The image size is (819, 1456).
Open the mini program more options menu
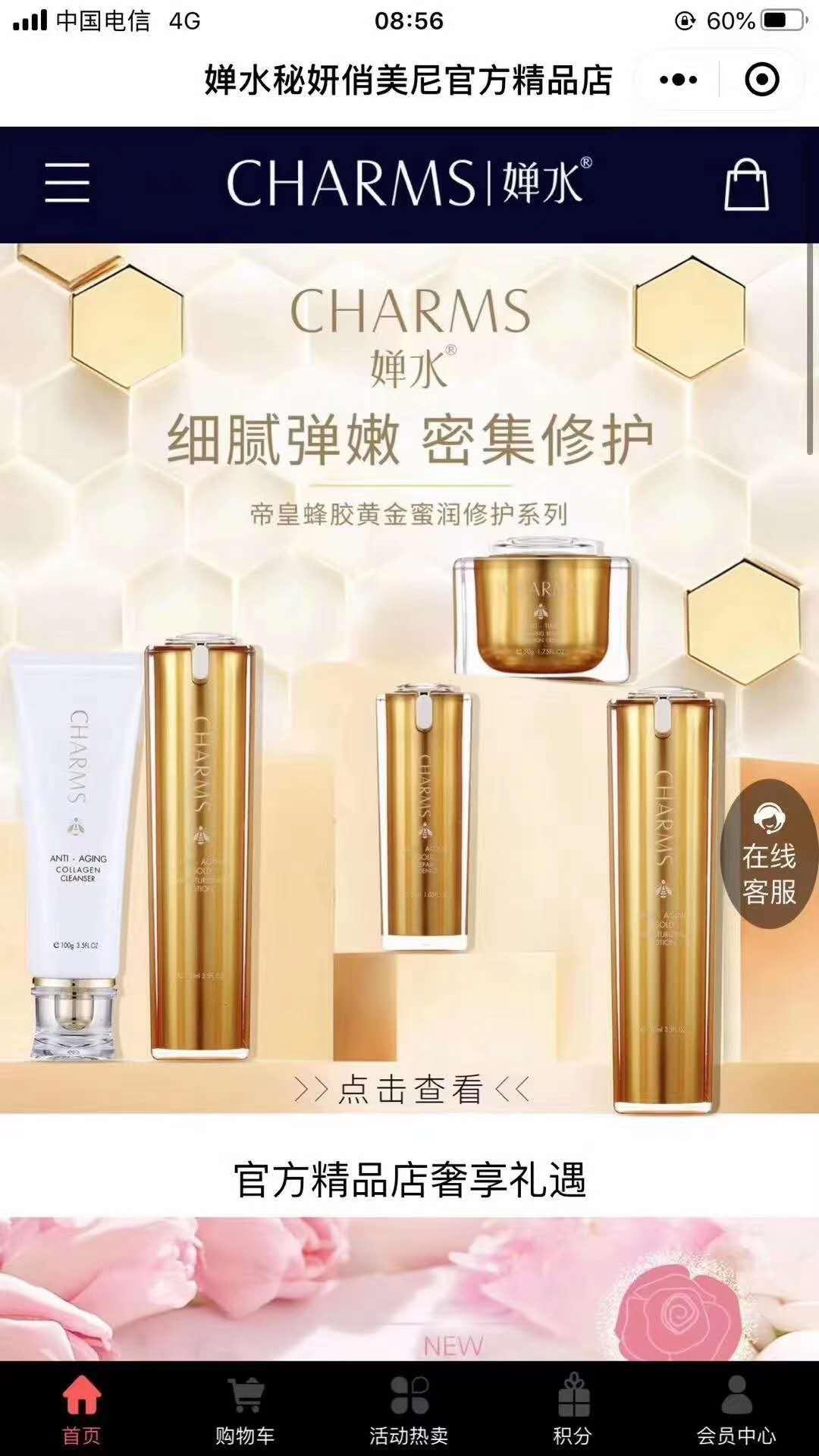(x=678, y=80)
